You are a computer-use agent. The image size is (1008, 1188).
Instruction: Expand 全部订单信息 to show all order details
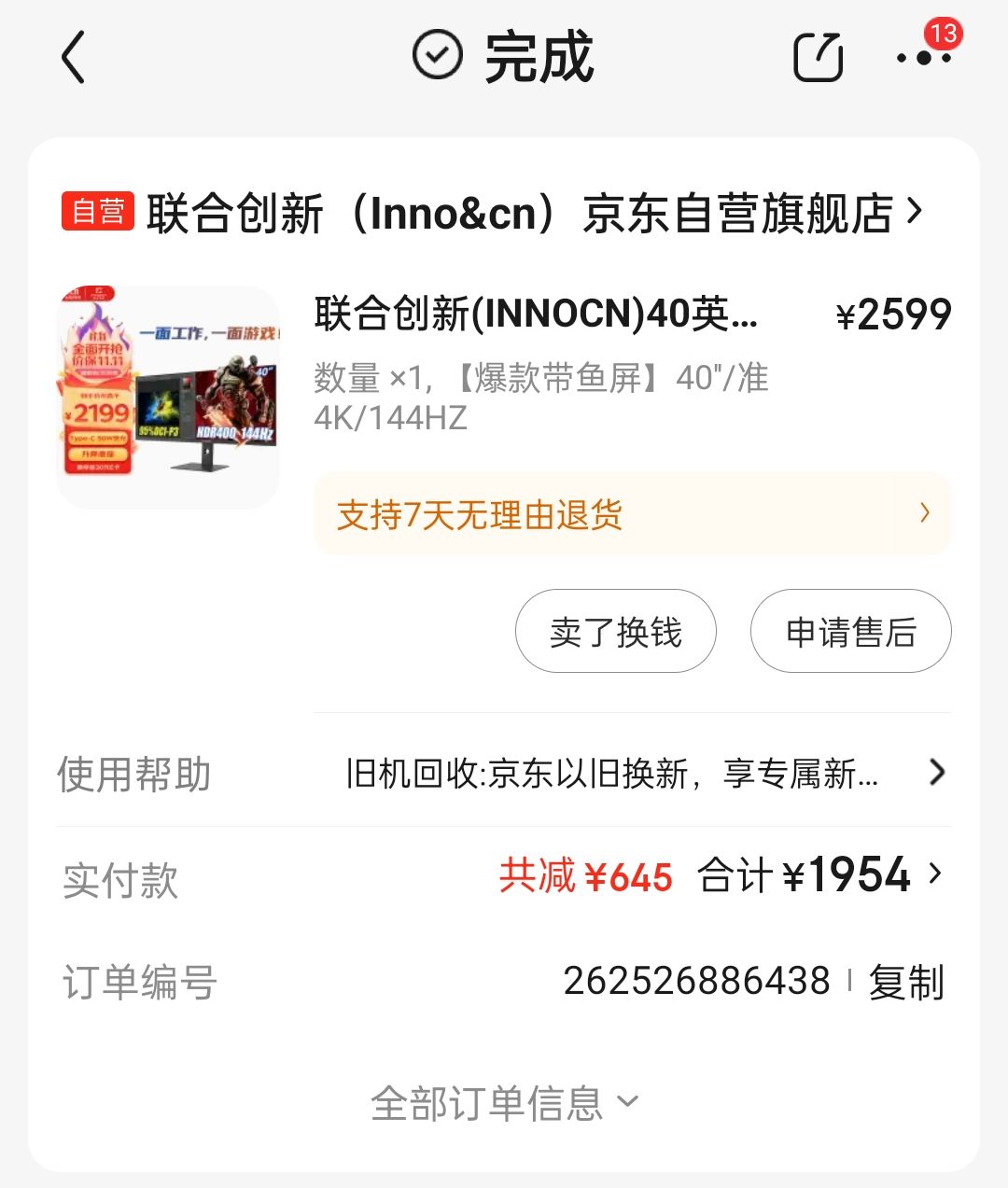click(504, 1102)
